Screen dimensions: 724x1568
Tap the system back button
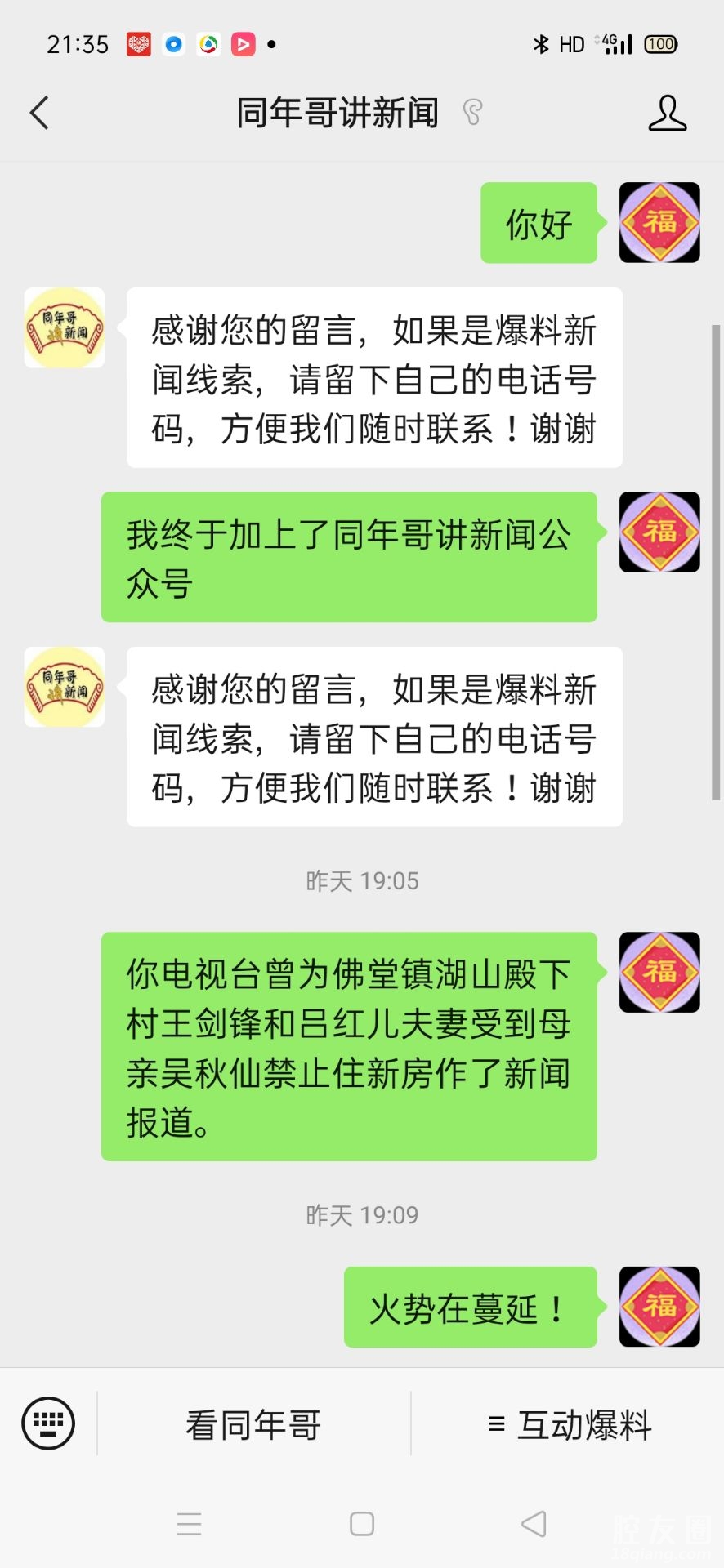coord(534,1524)
